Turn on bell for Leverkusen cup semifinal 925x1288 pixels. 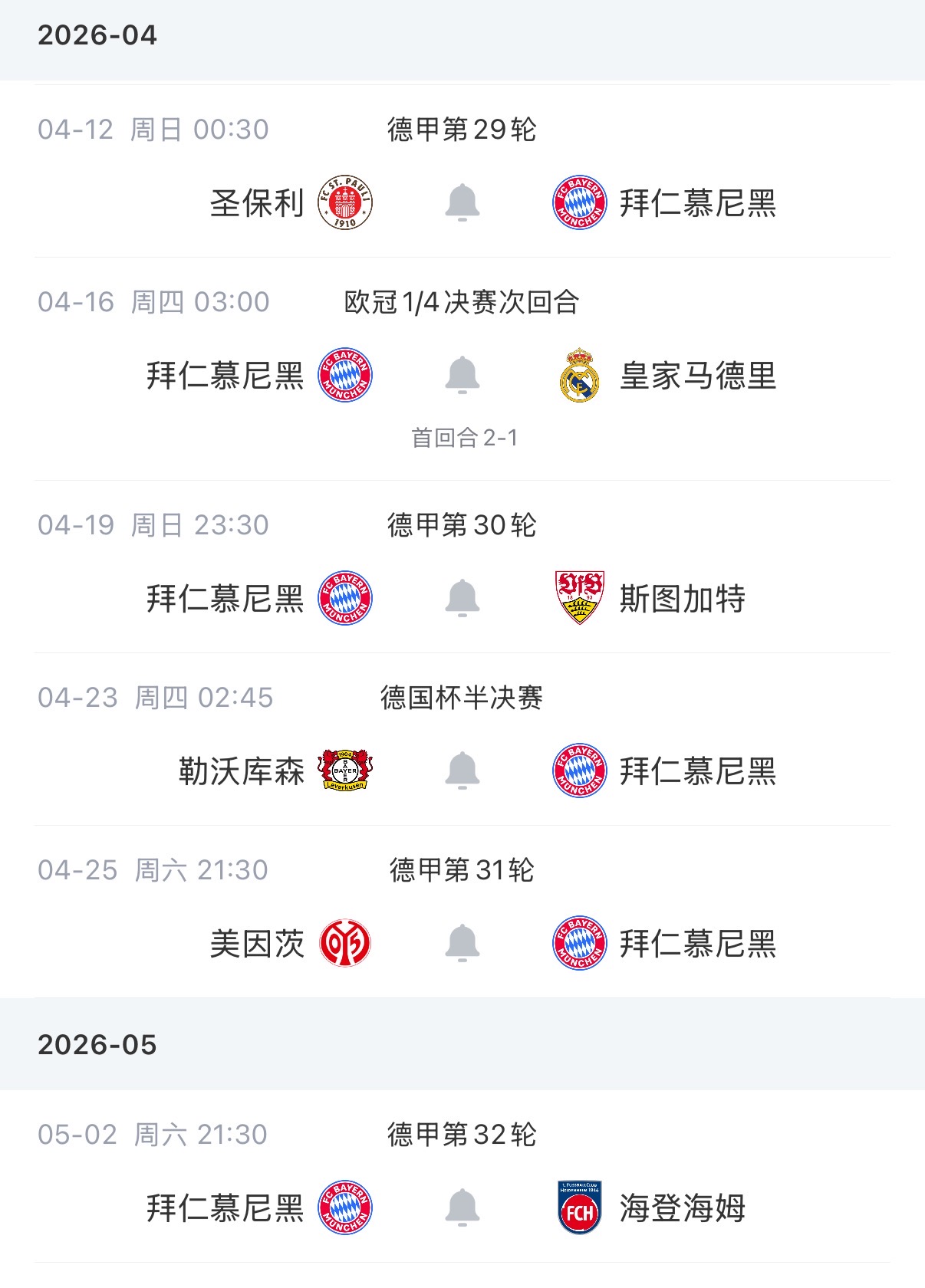point(462,771)
